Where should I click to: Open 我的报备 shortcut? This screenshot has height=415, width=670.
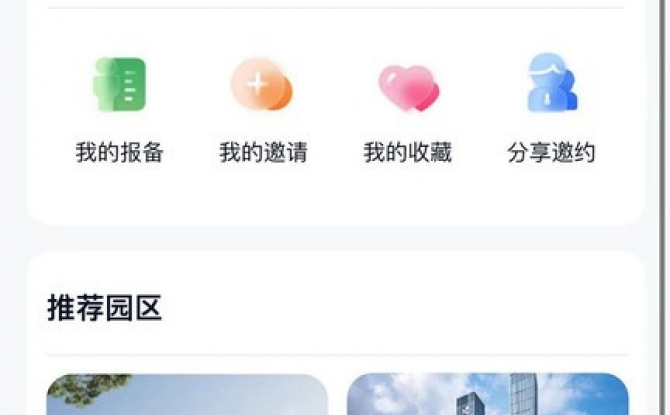point(119,110)
